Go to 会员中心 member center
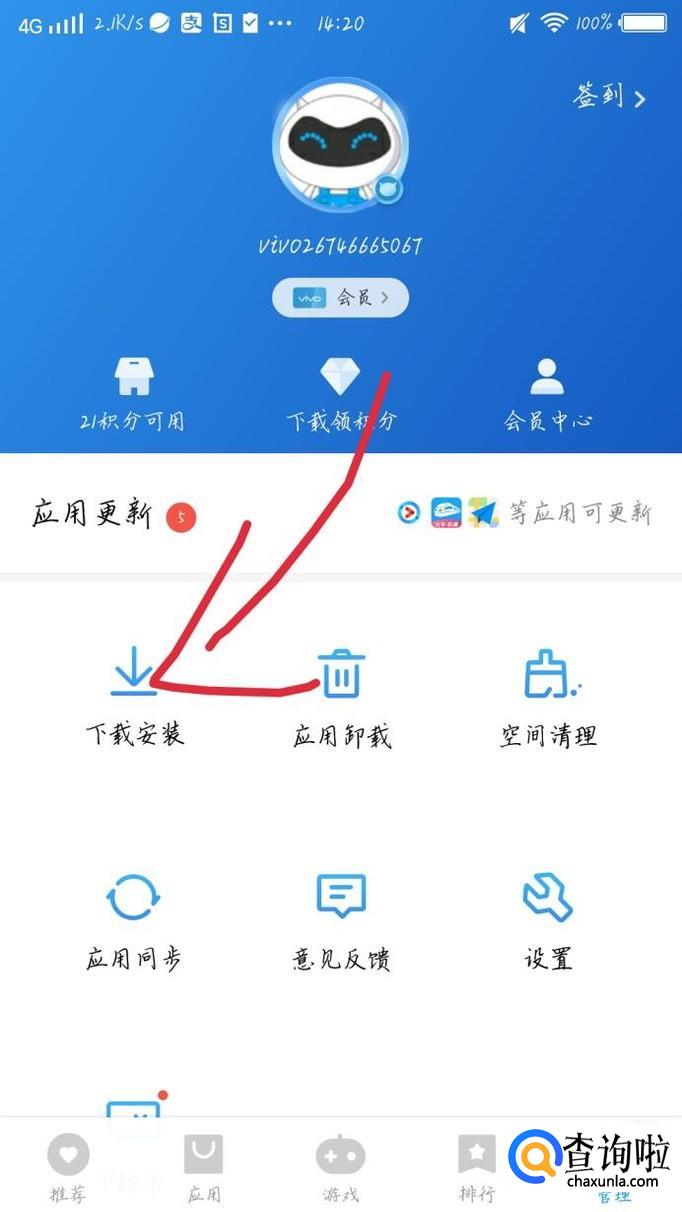Screen dimensions: 682x1212 [x=547, y=394]
